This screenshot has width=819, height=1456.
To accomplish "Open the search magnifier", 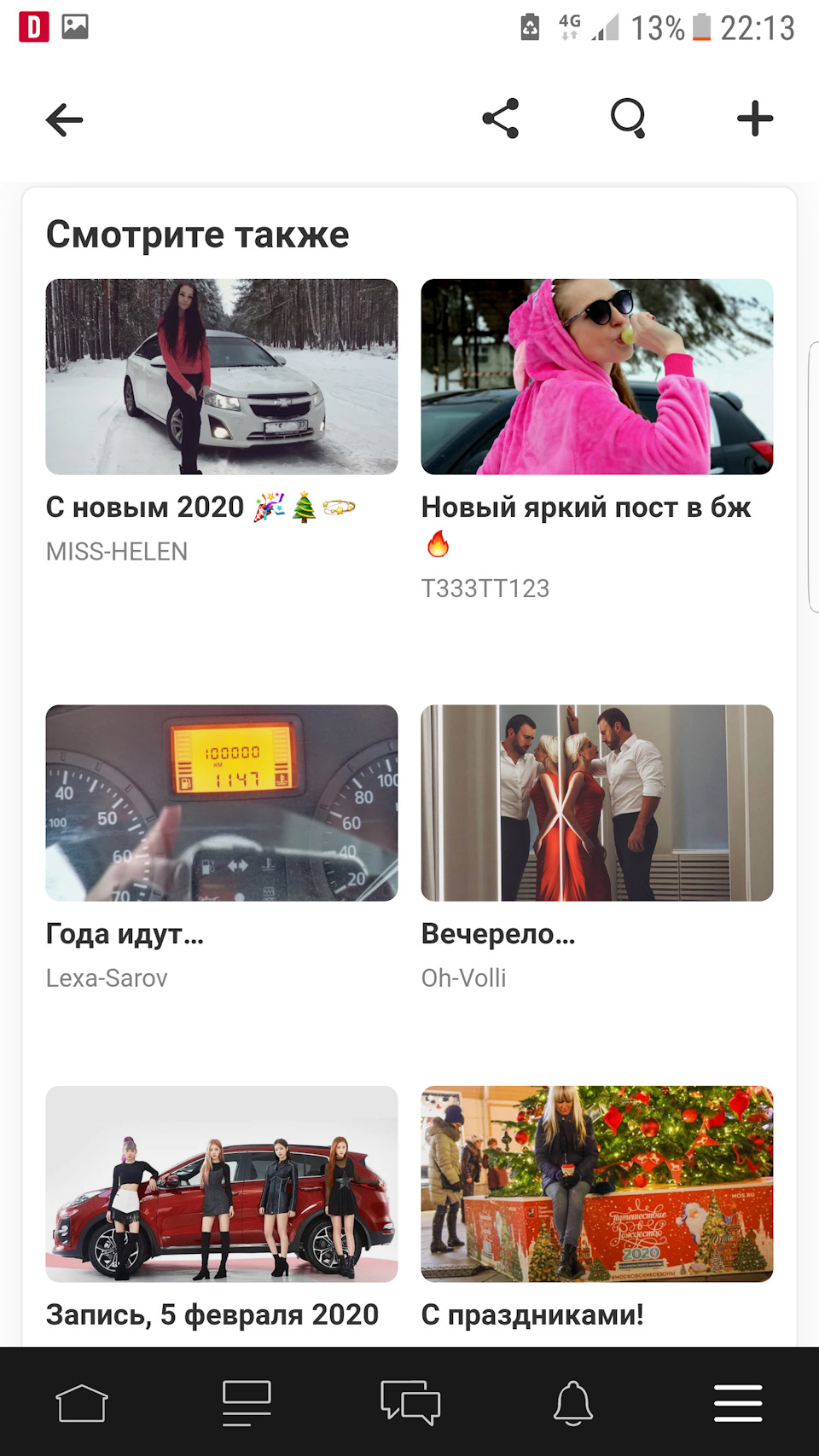I will [628, 119].
